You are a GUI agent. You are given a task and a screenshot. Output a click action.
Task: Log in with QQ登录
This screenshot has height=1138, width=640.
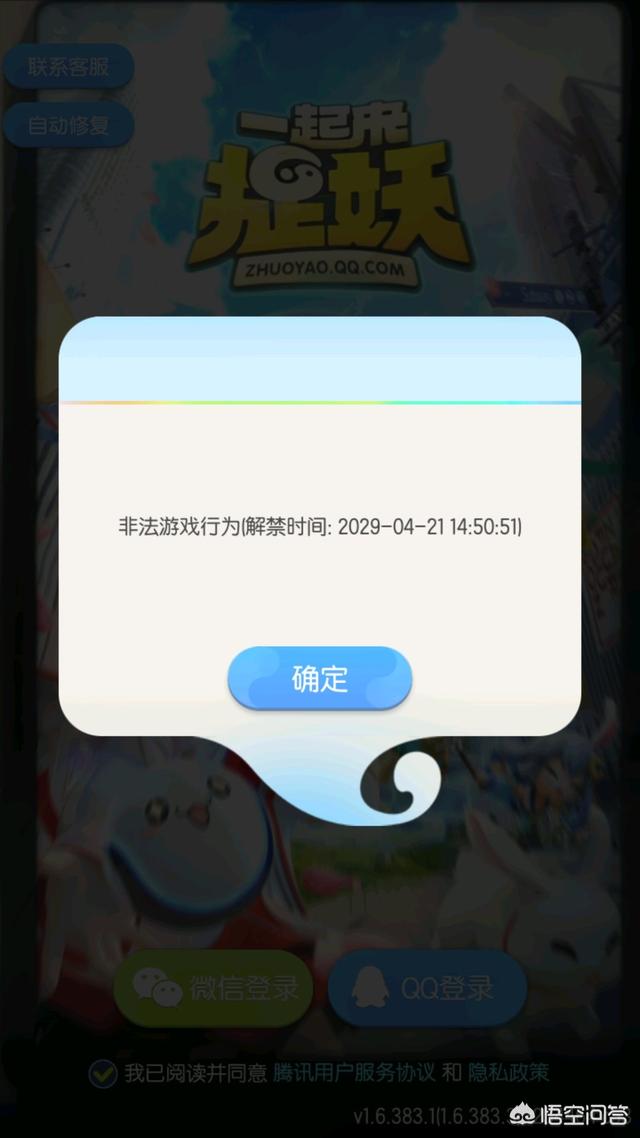[427, 988]
